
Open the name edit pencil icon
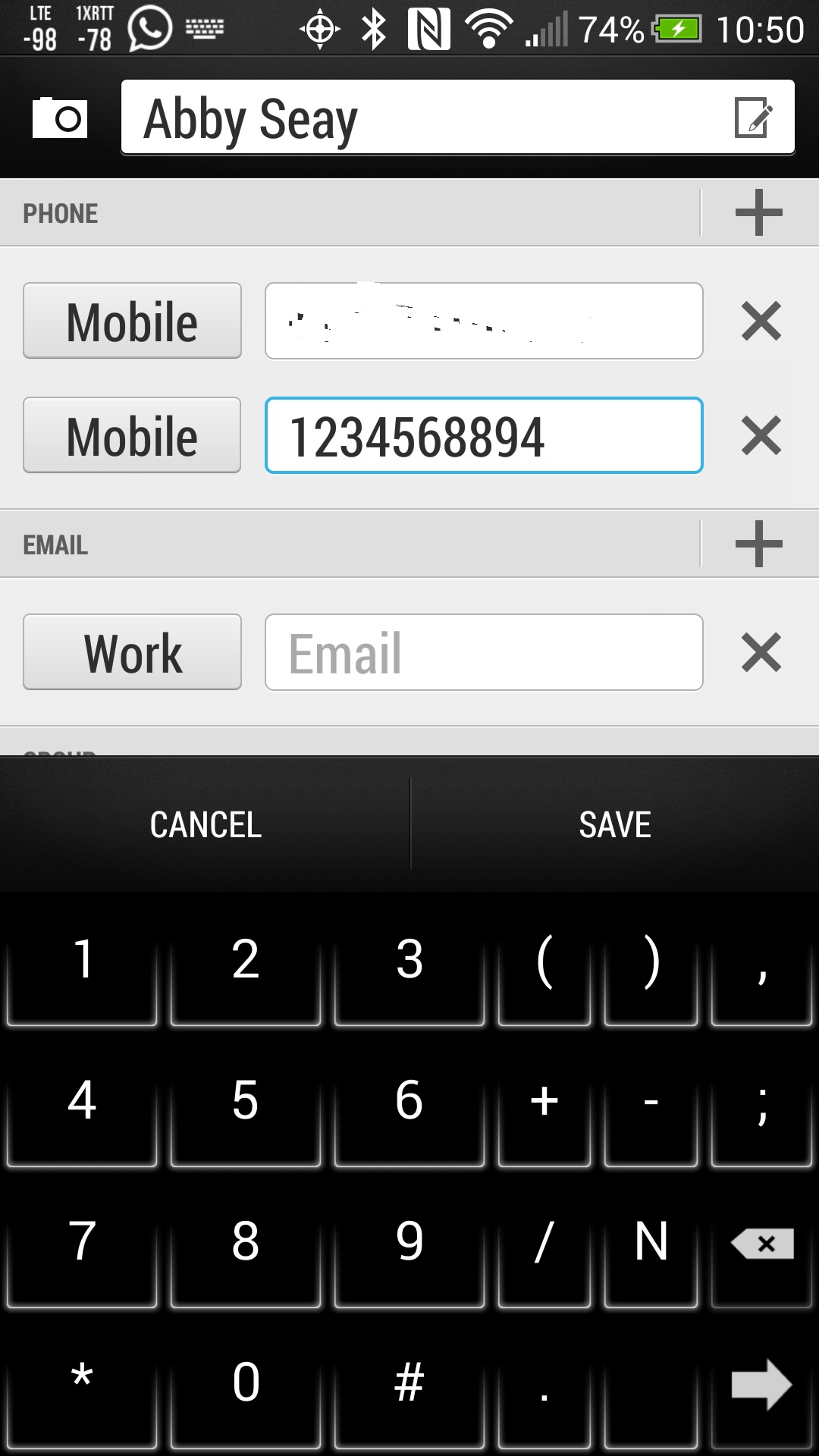click(754, 118)
